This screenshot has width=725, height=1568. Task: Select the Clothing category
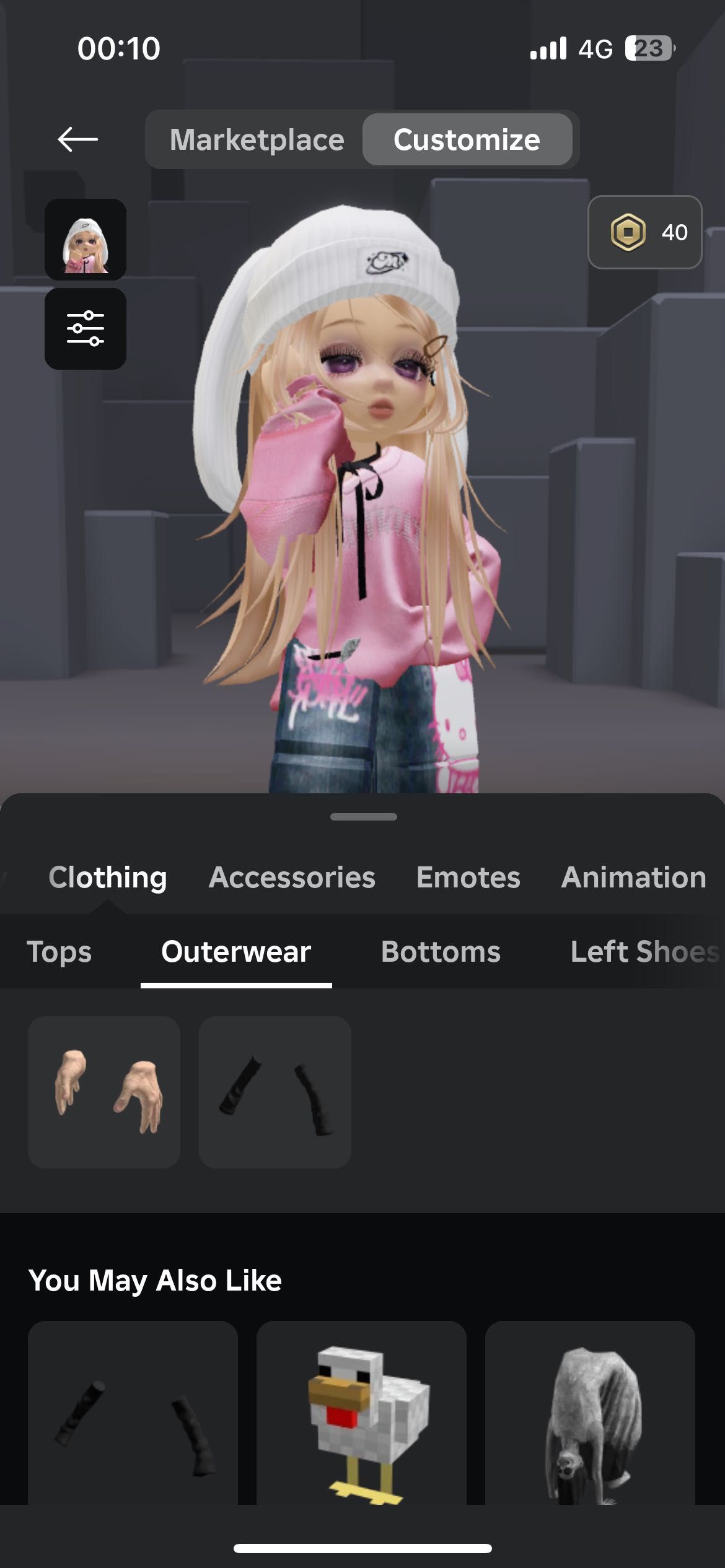pos(108,878)
